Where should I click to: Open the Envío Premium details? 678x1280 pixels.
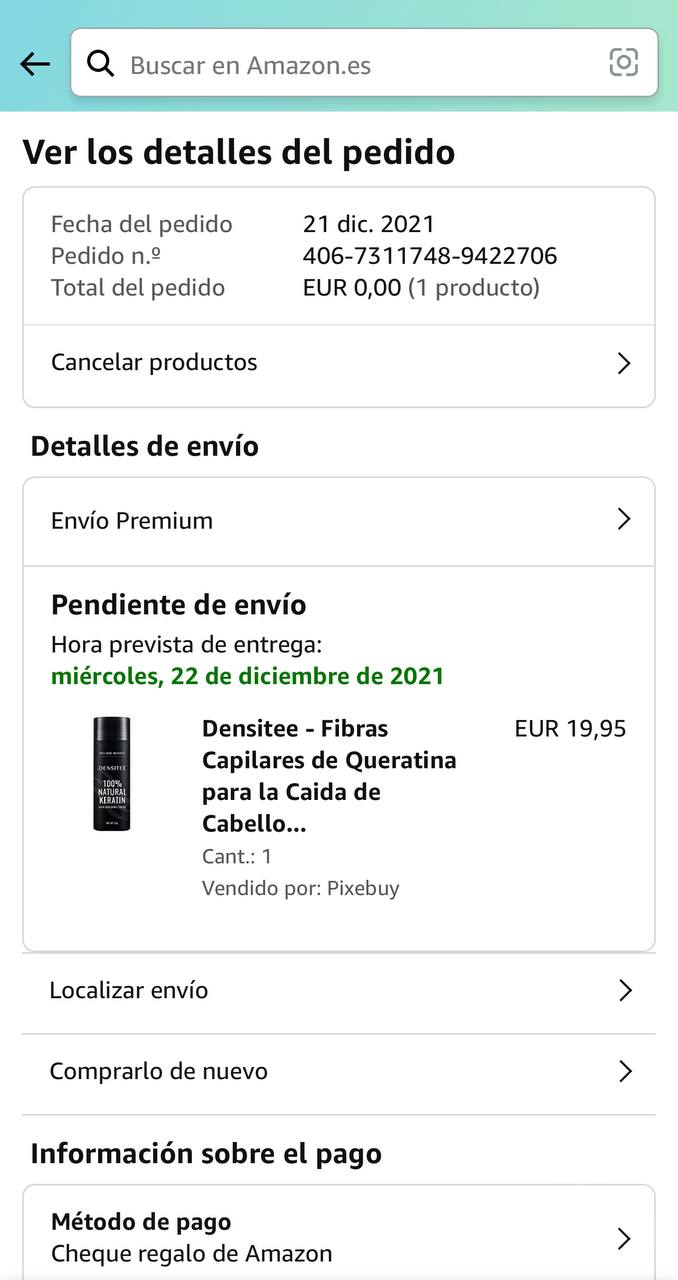coord(338,521)
